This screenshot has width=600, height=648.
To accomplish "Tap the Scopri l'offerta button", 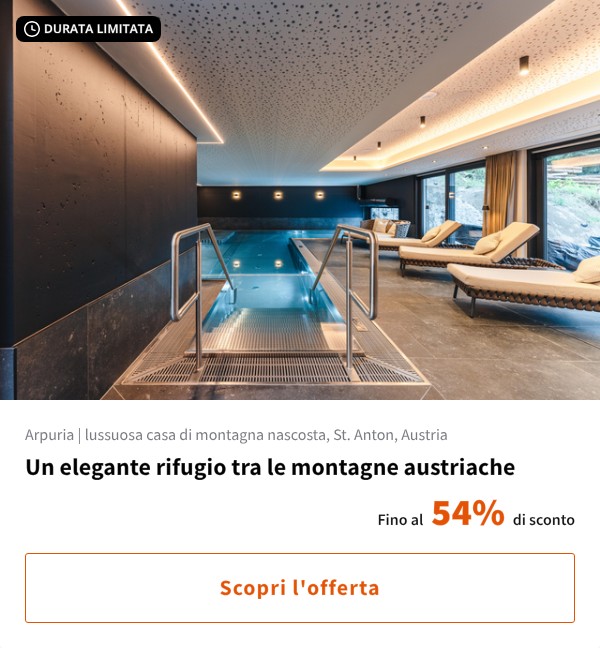I will 300,588.
